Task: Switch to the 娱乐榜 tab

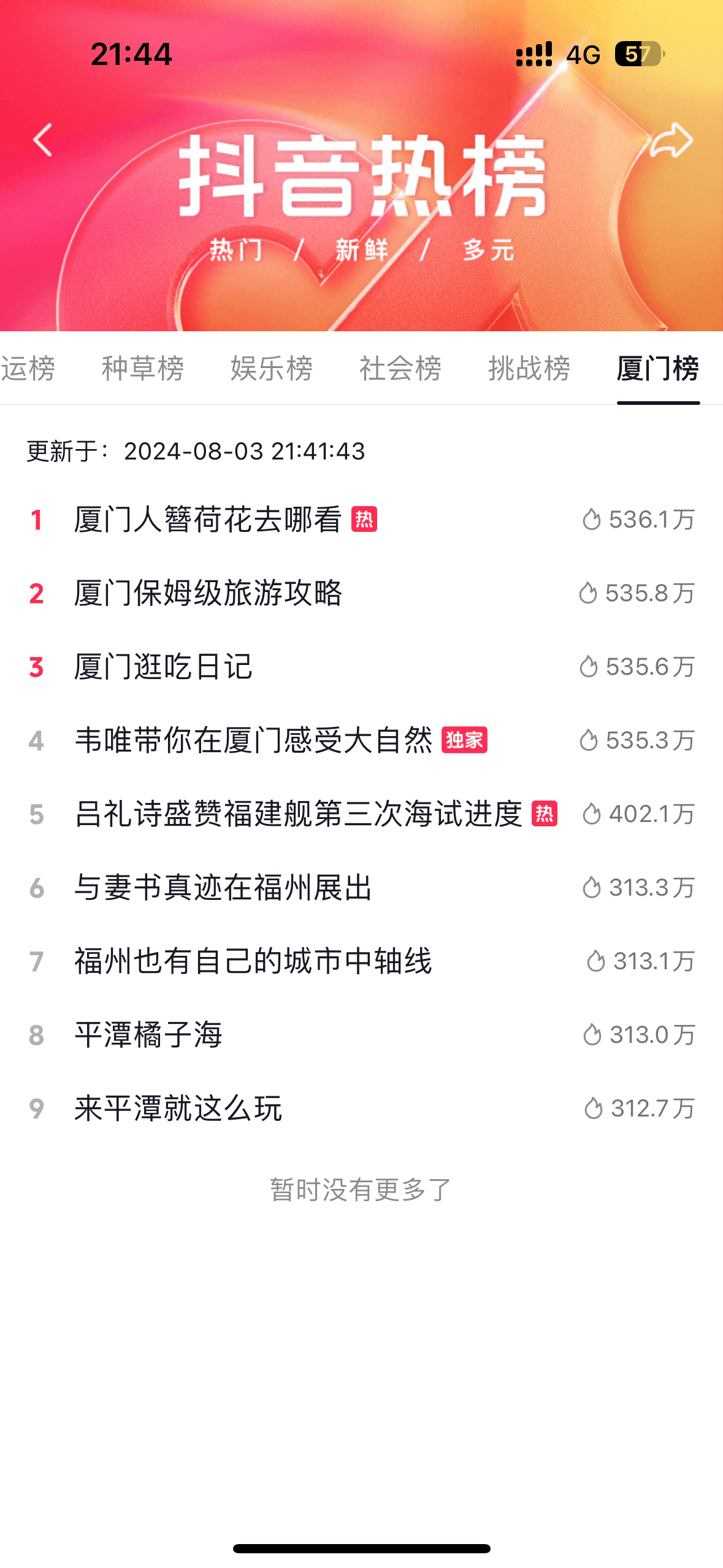Action: coord(272,369)
